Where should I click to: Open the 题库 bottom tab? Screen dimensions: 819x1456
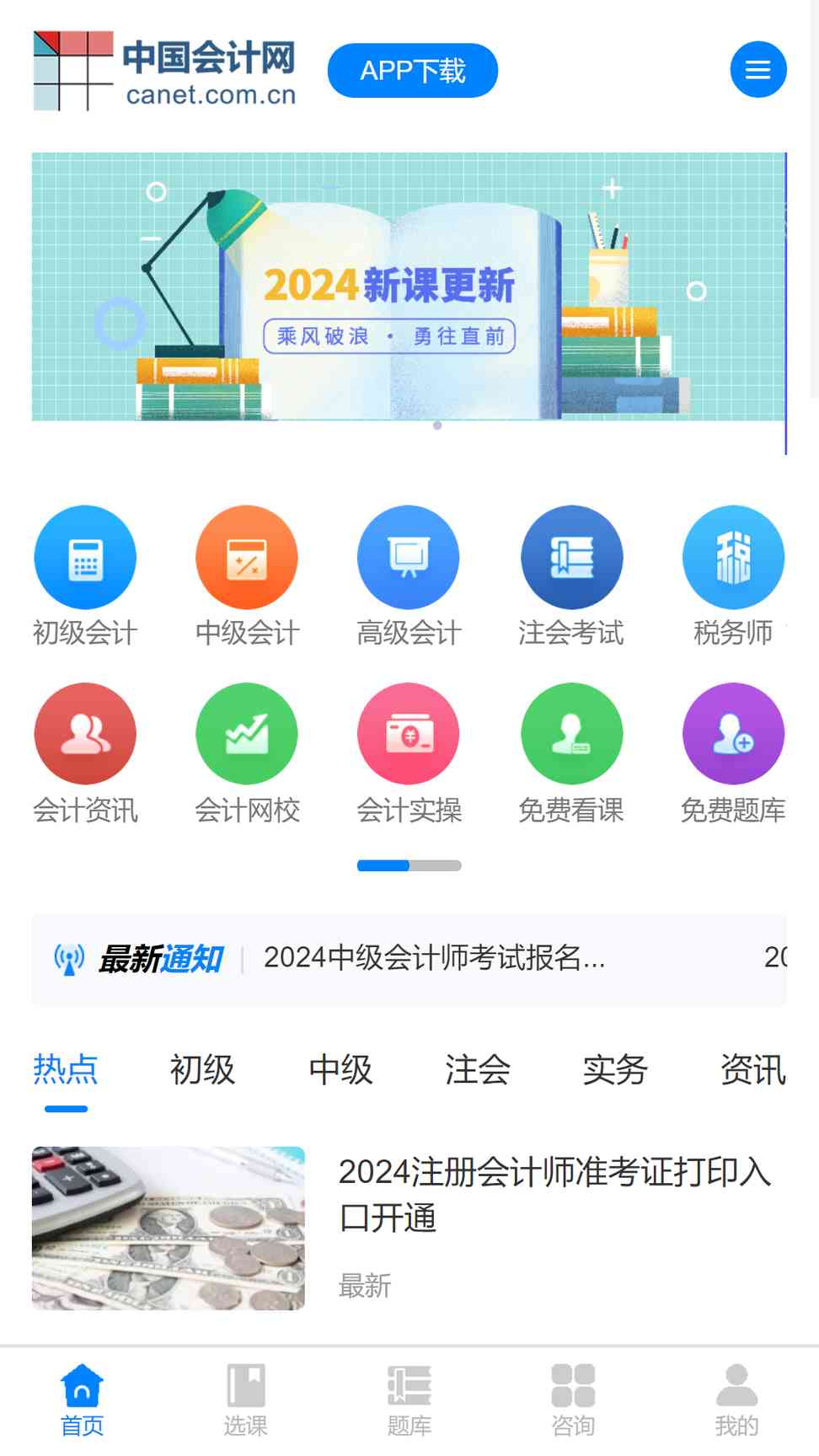pos(409,1400)
